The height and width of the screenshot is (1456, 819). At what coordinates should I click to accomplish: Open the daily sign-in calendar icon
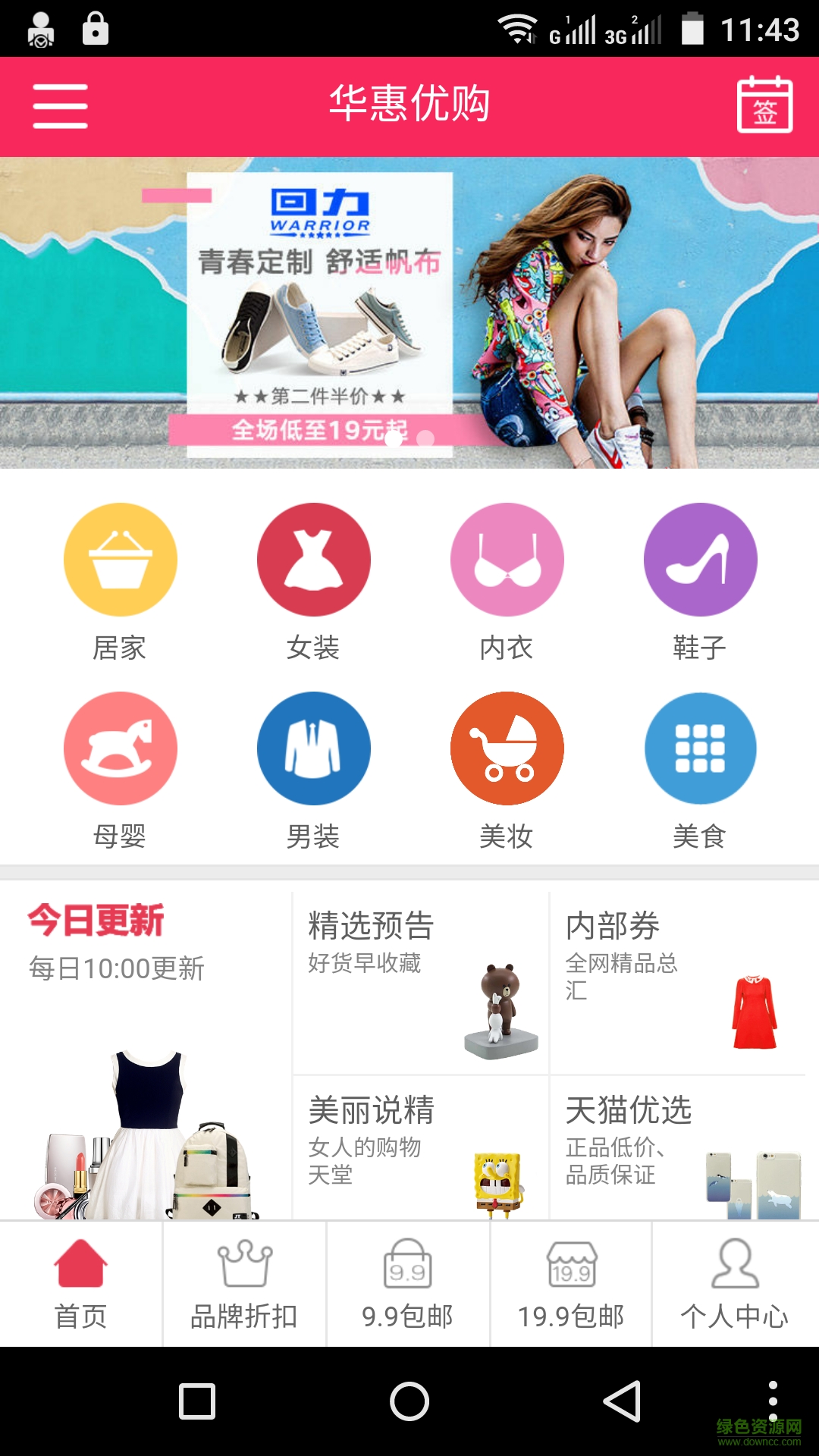point(764,105)
